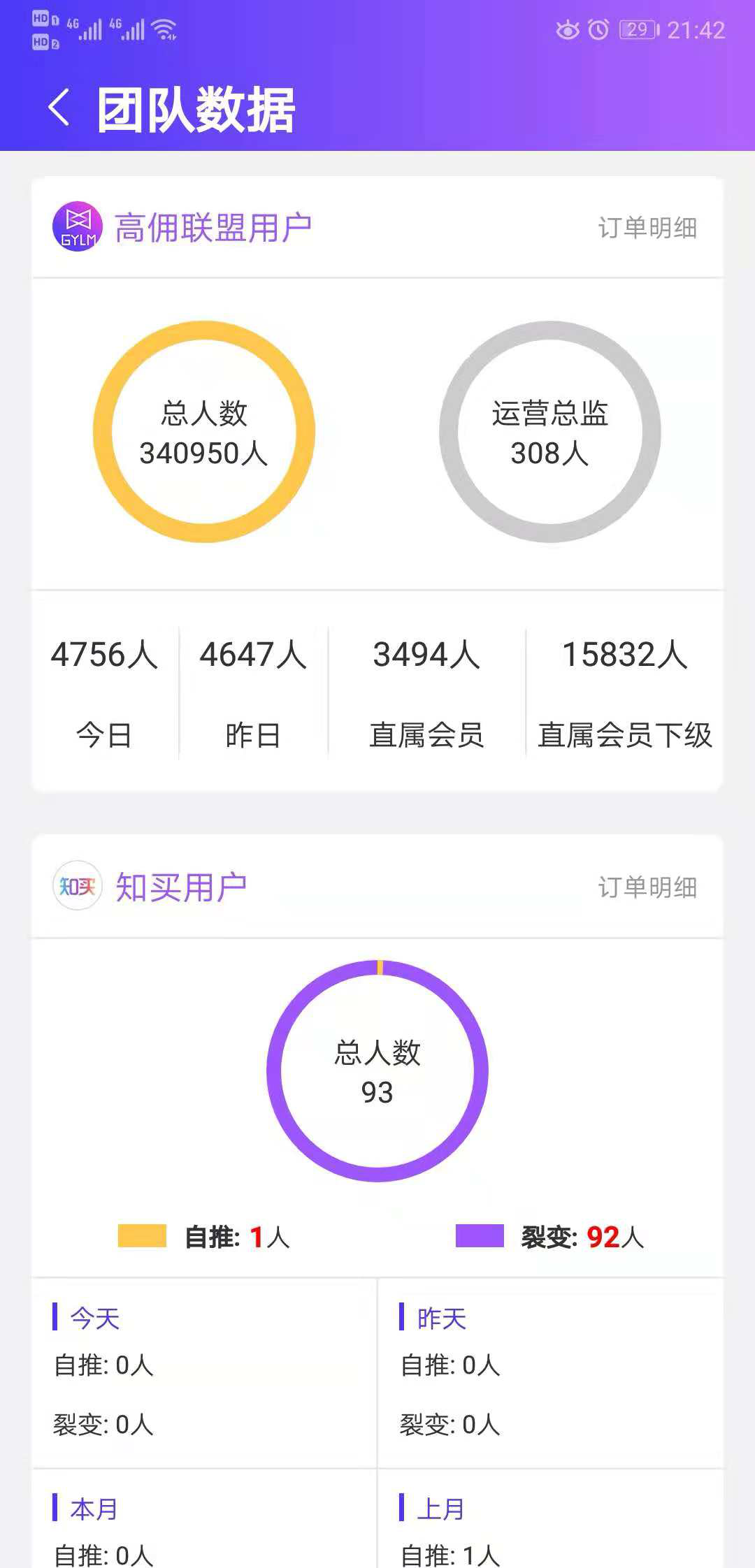The image size is (755, 1568).
Task: Open 订单明细 for 高佣联盟用户
Action: coord(647,228)
